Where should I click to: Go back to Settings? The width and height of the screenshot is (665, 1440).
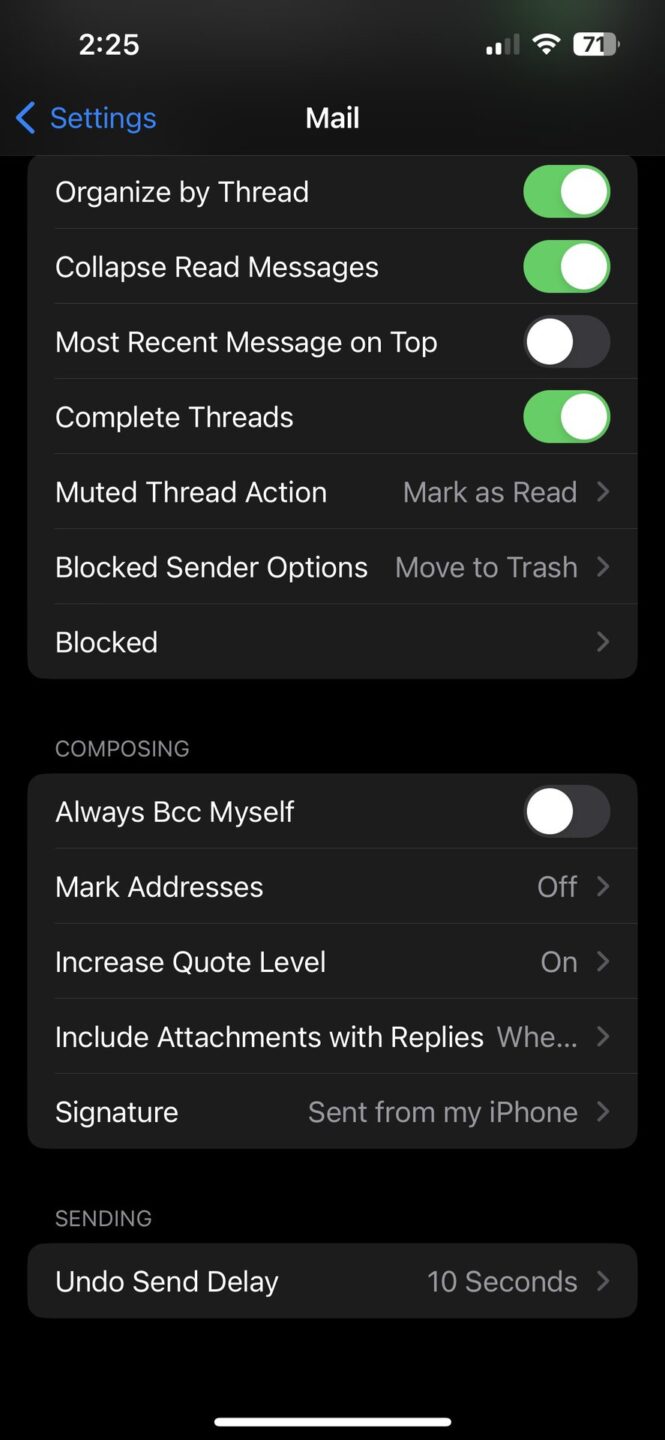[x=86, y=118]
